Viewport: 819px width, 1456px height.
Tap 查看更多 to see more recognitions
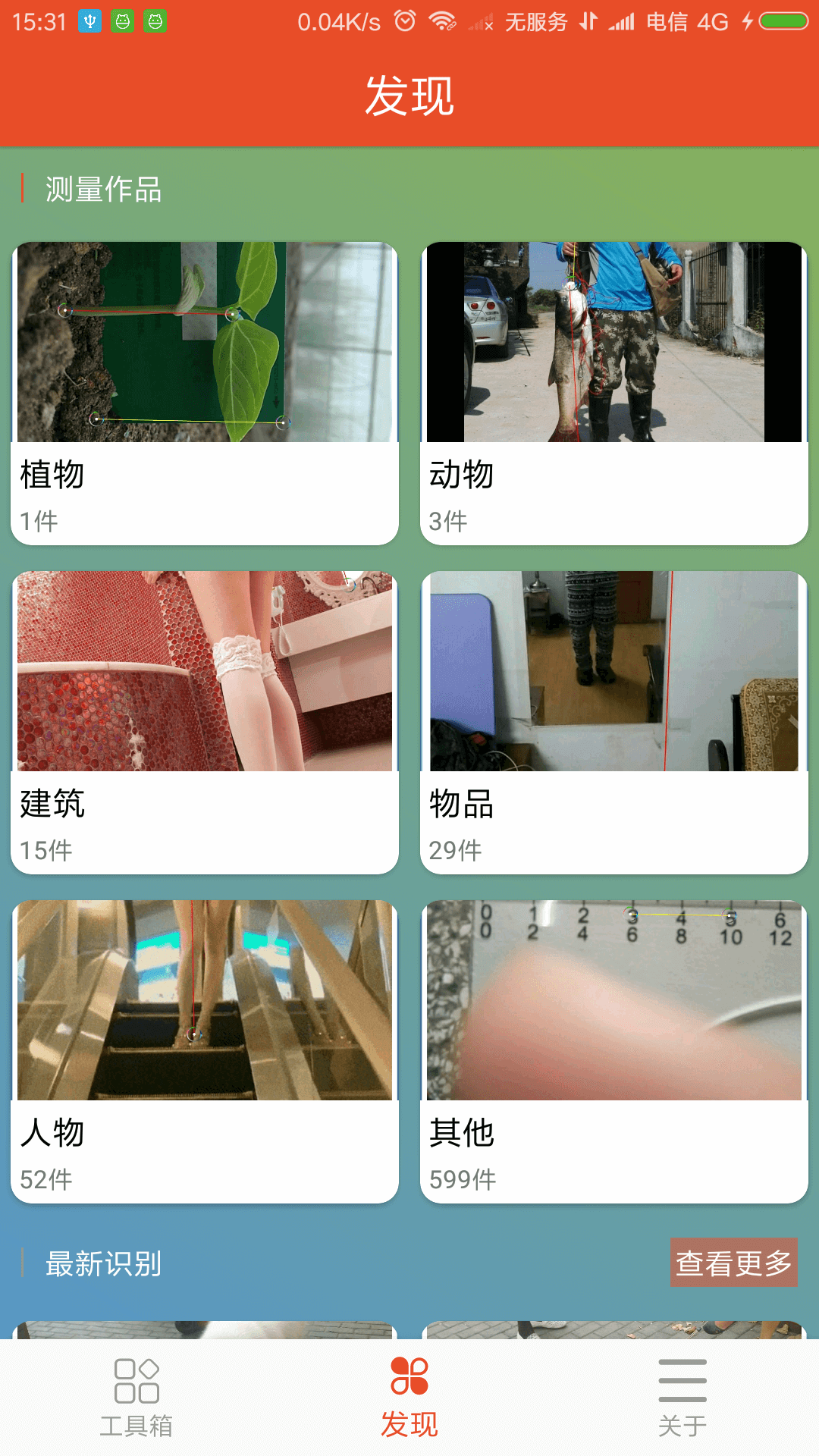[733, 1263]
